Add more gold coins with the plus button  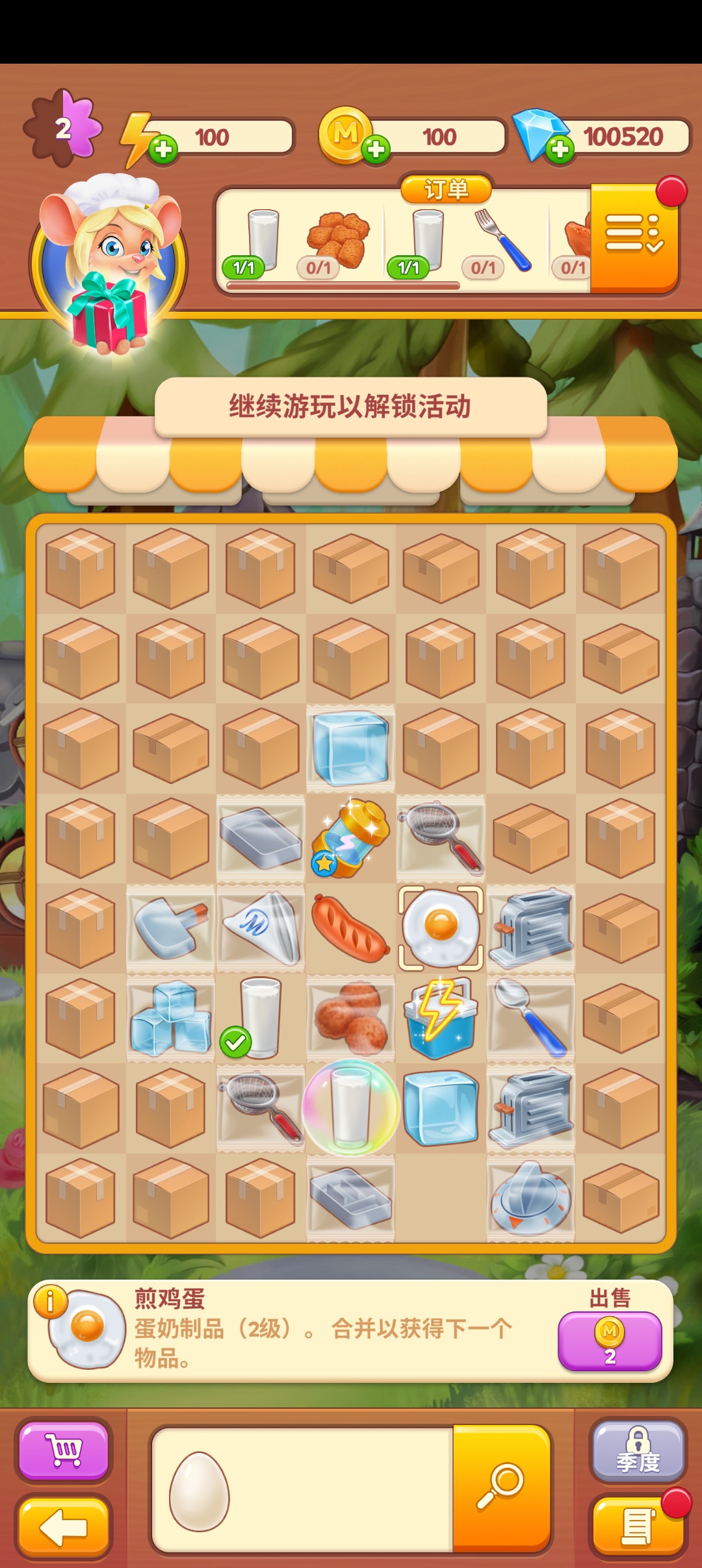coord(376,149)
